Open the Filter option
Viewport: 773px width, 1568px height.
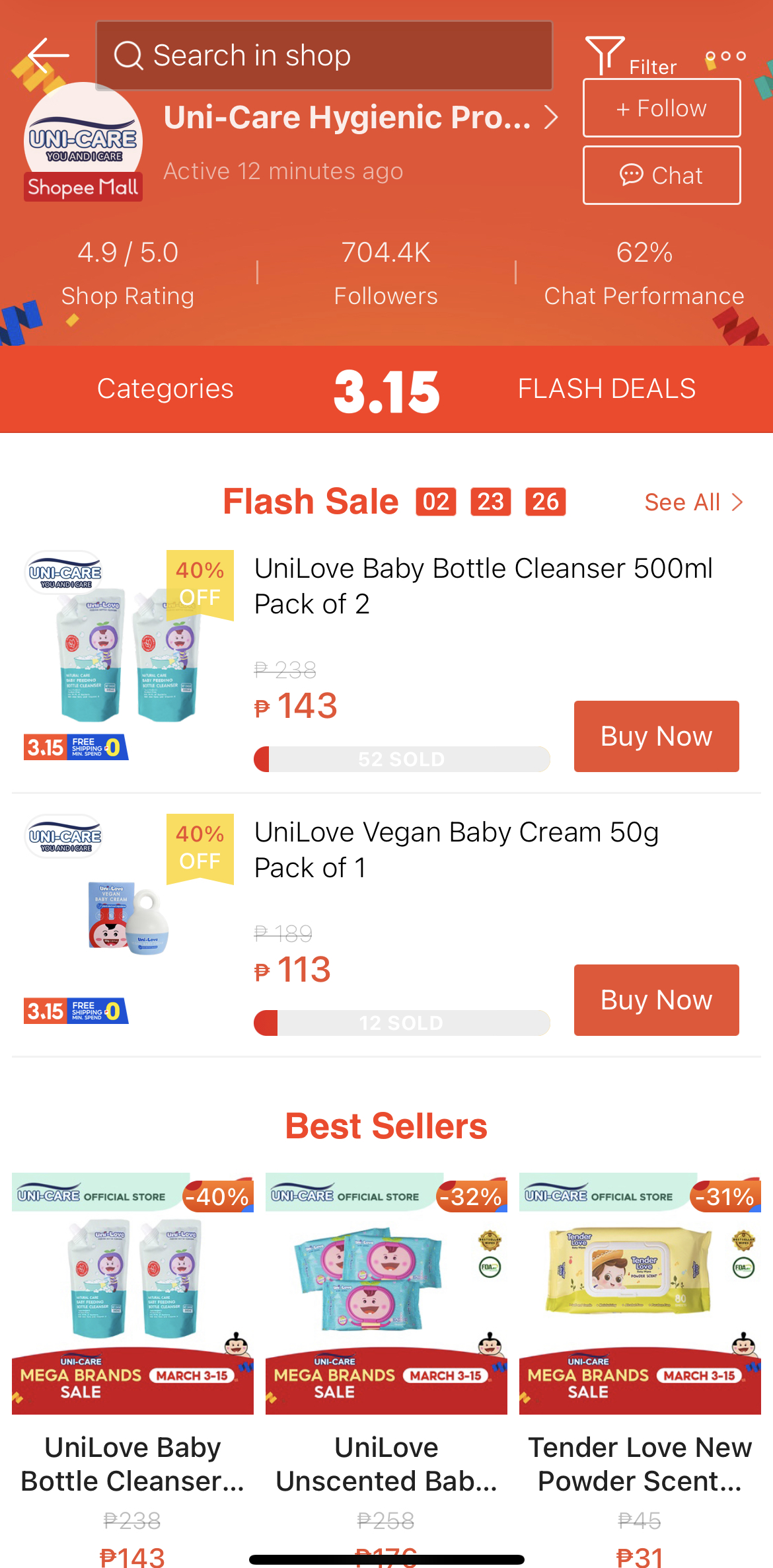click(631, 57)
